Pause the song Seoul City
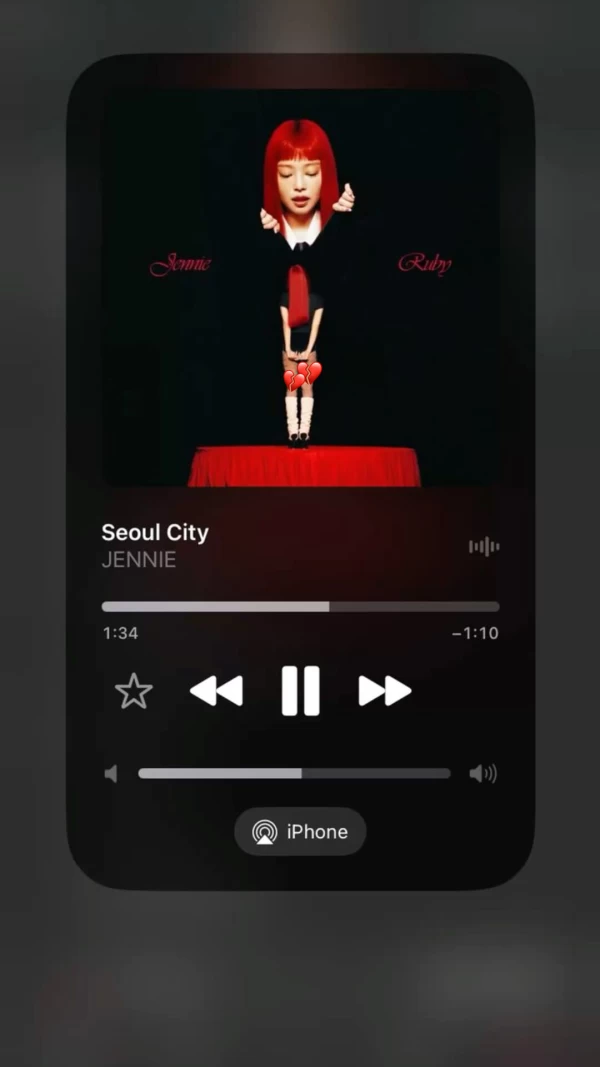The image size is (600, 1067). coord(300,690)
